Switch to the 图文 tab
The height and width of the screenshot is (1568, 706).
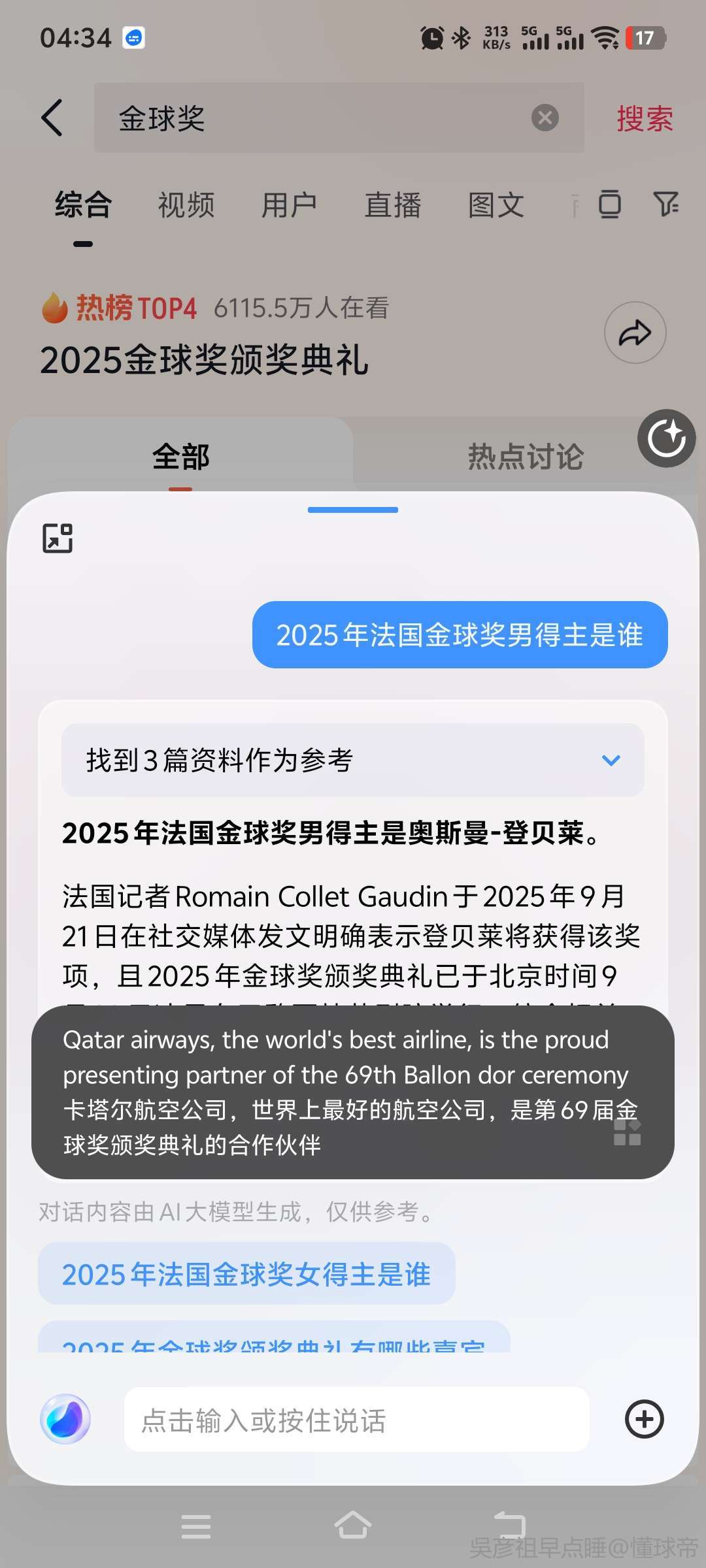496,205
